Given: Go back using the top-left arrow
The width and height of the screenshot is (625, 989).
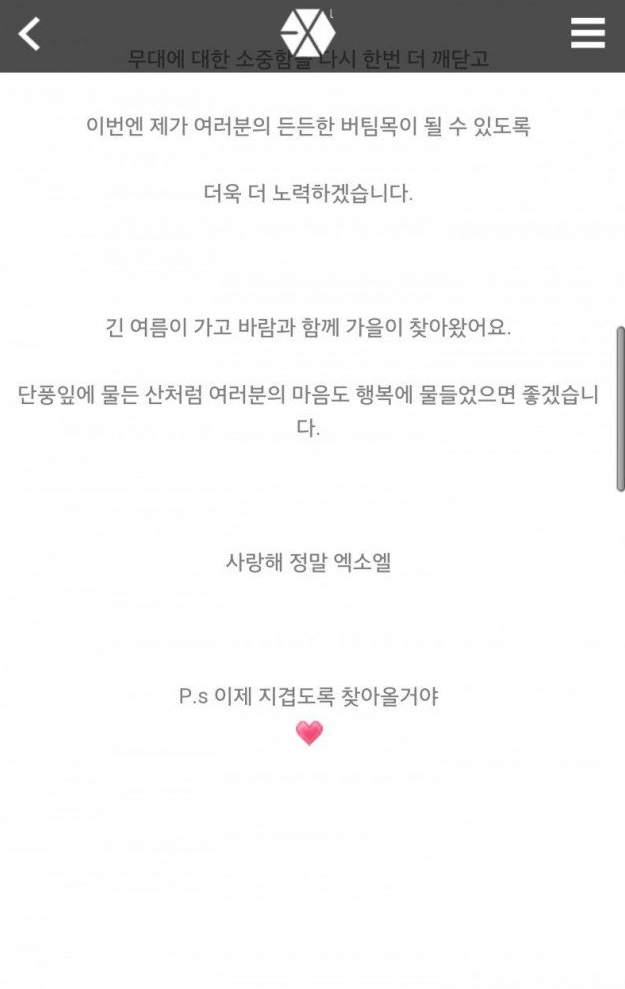Looking at the screenshot, I should (x=30, y=34).
